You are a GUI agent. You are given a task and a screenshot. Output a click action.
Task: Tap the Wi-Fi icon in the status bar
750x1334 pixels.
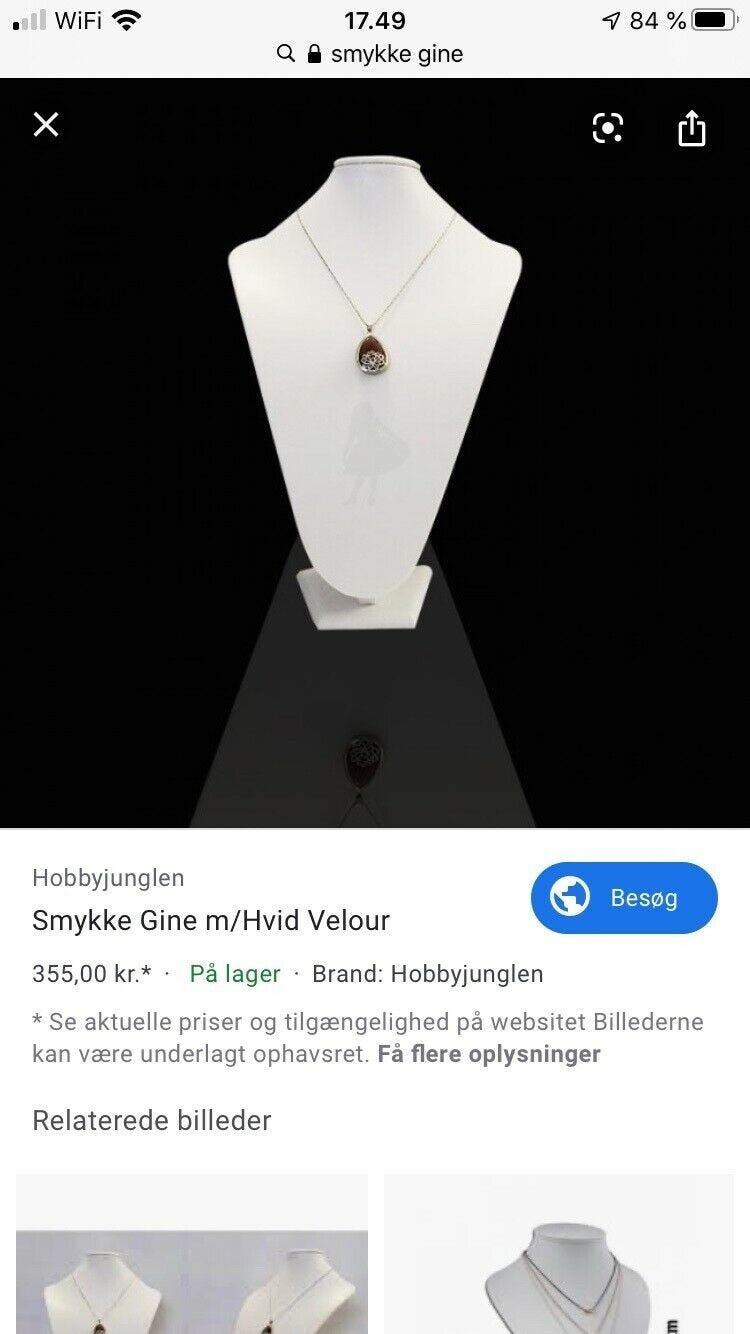[x=124, y=19]
